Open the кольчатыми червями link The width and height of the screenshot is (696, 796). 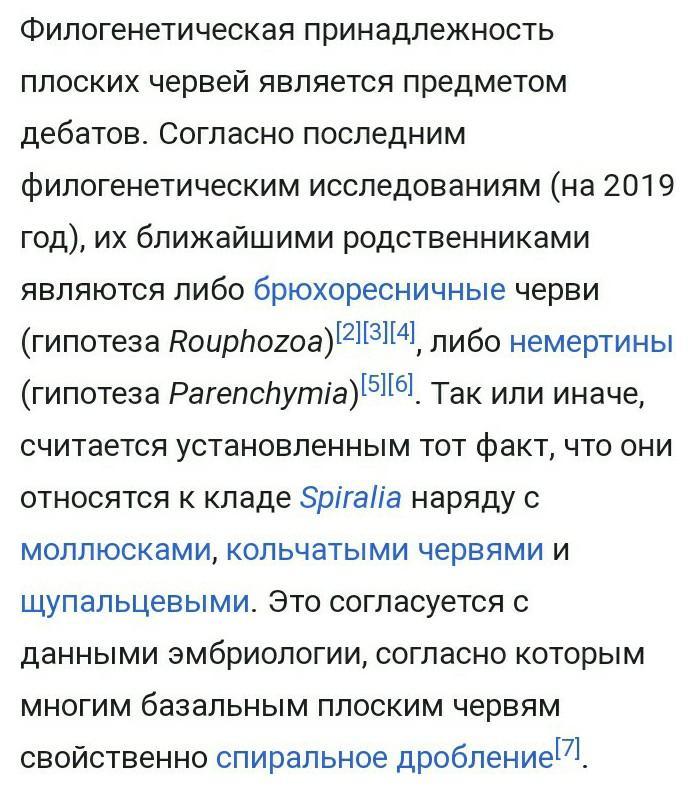(384, 550)
